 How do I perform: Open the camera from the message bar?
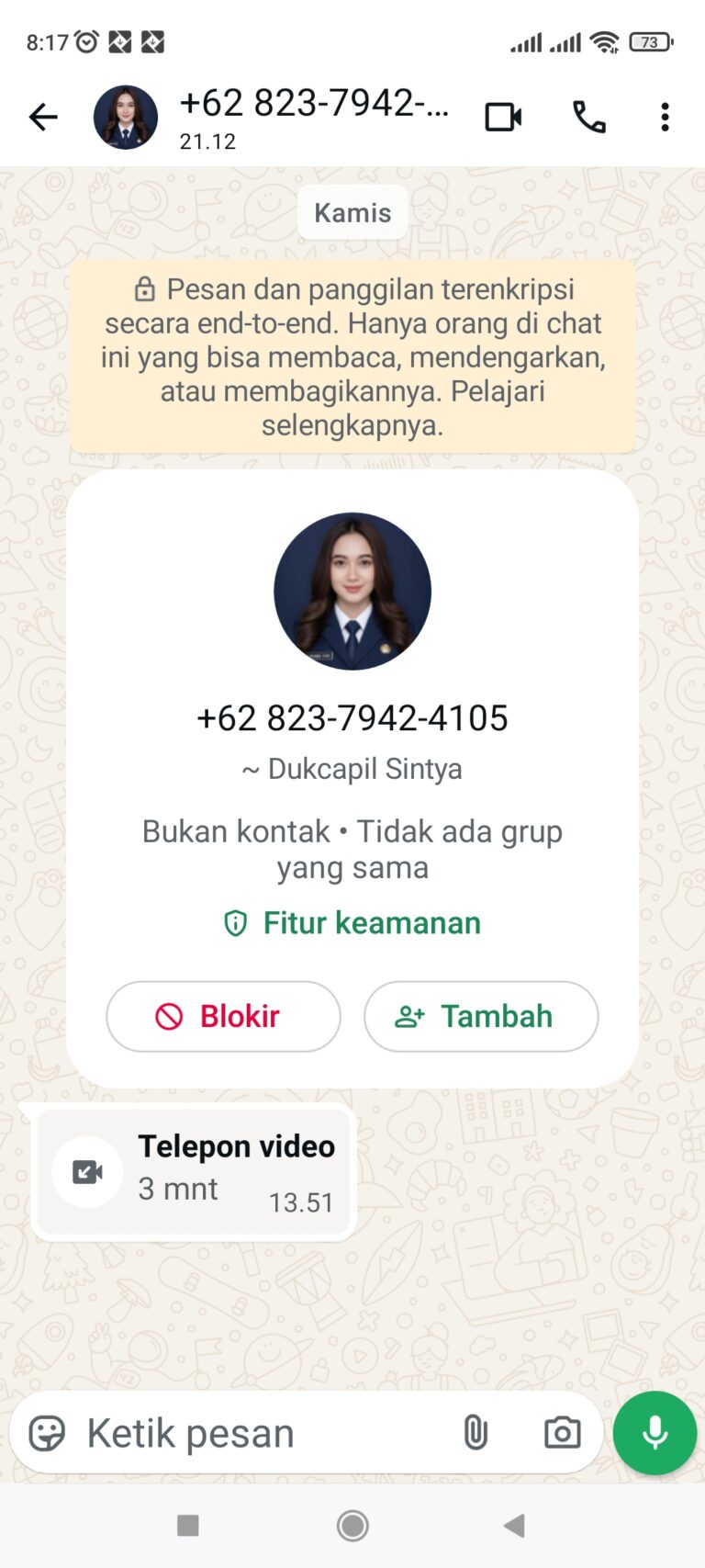[x=561, y=1432]
